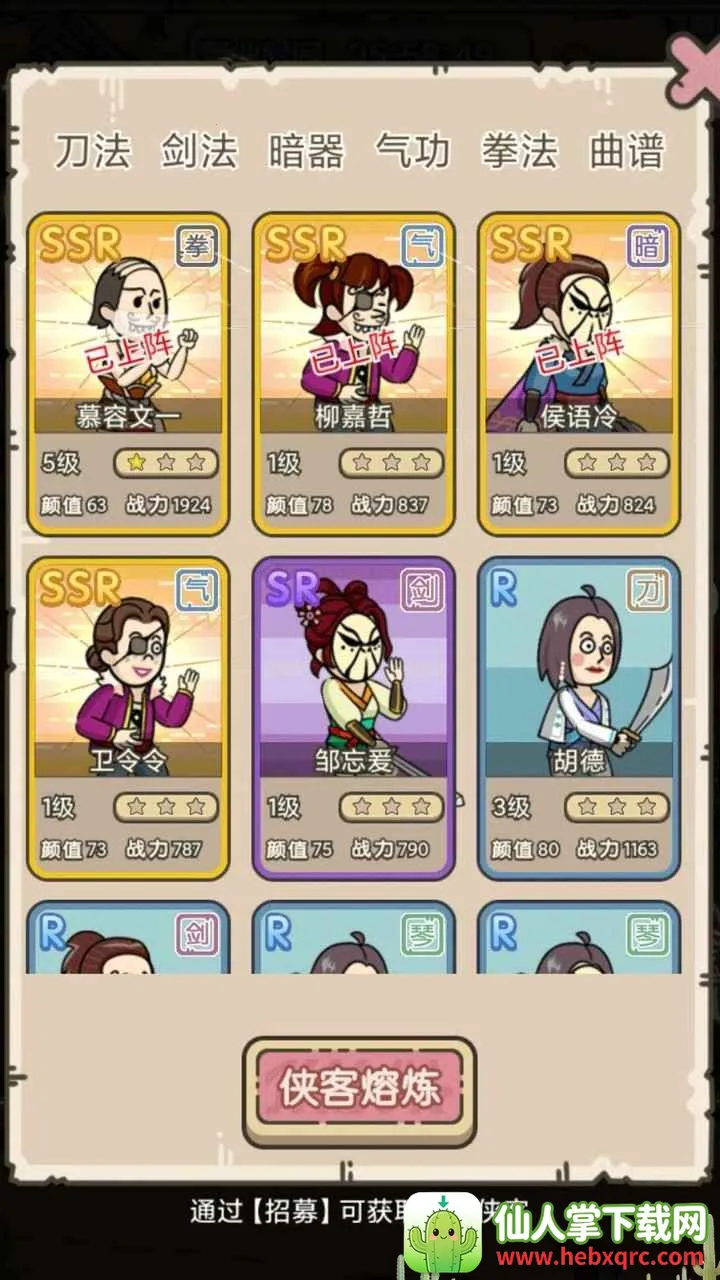Select the 曲谱 tab
This screenshot has height=1280, width=720.
coord(627,151)
